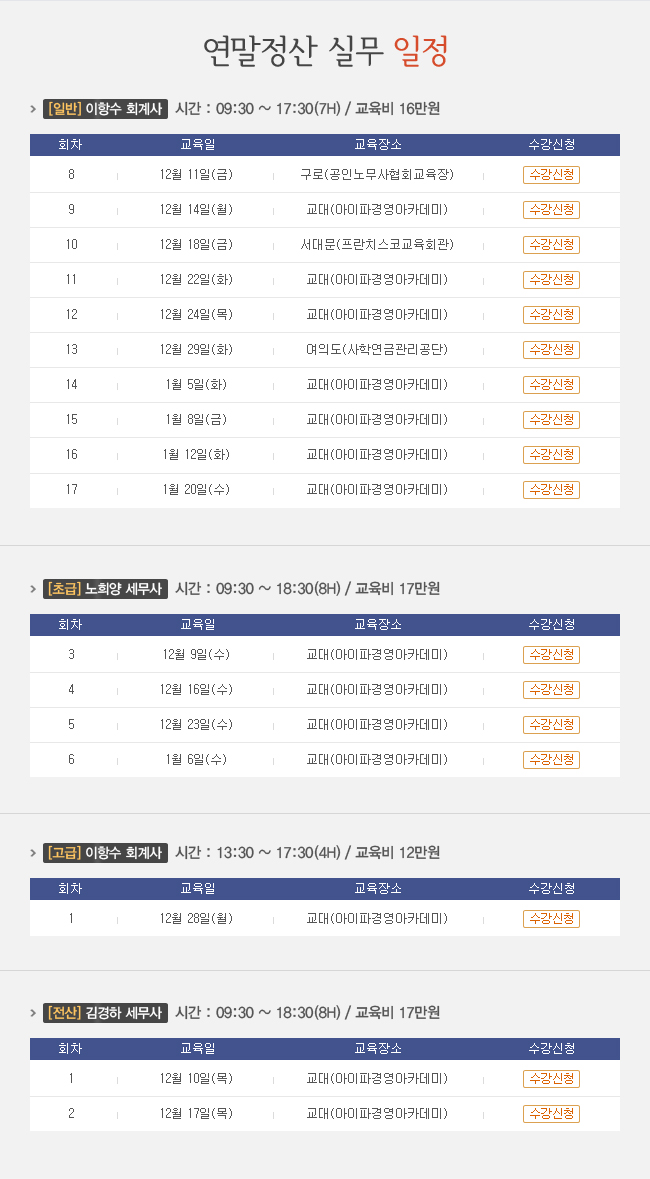Tap 수강신청 for 일반 1월 5일(화)

pyautogui.click(x=551, y=385)
